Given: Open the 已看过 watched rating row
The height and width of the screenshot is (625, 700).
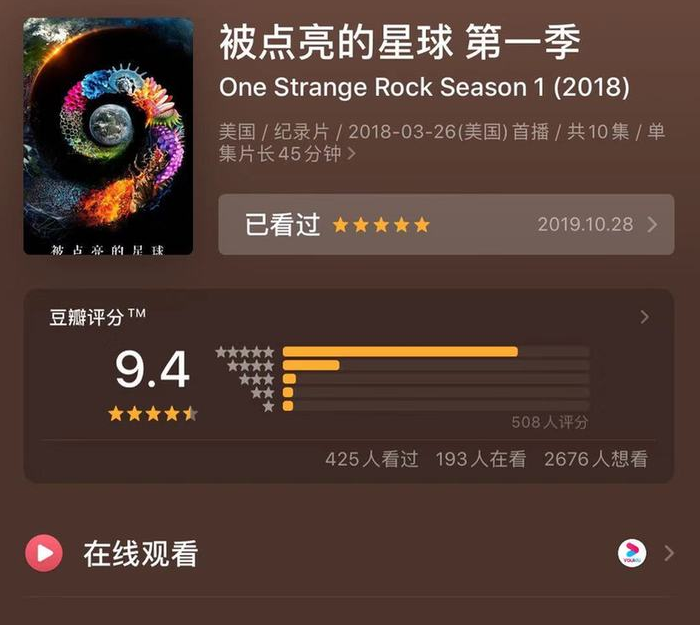Looking at the screenshot, I should point(445,224).
